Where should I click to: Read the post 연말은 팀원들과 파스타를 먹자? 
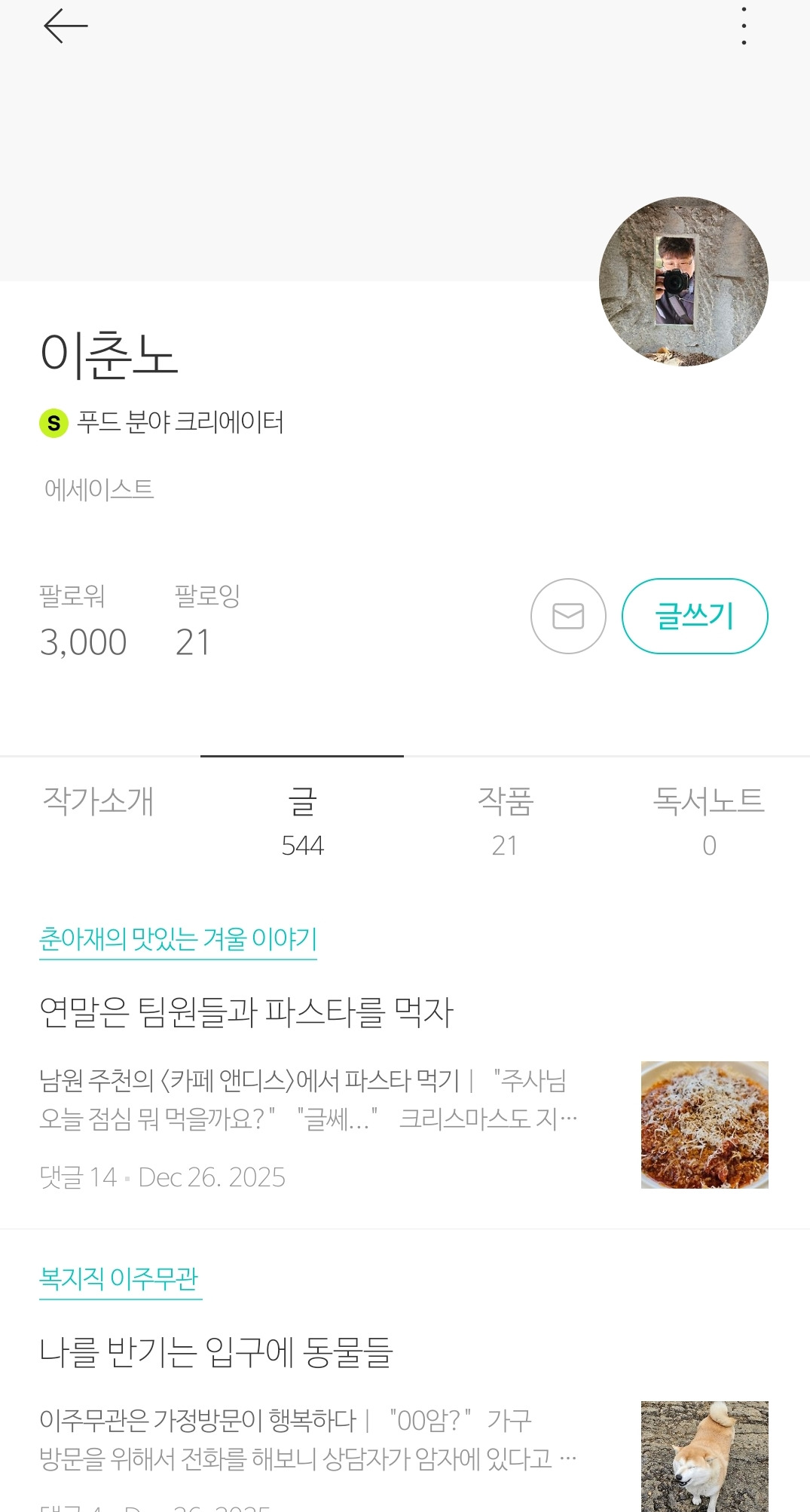coord(246,1012)
